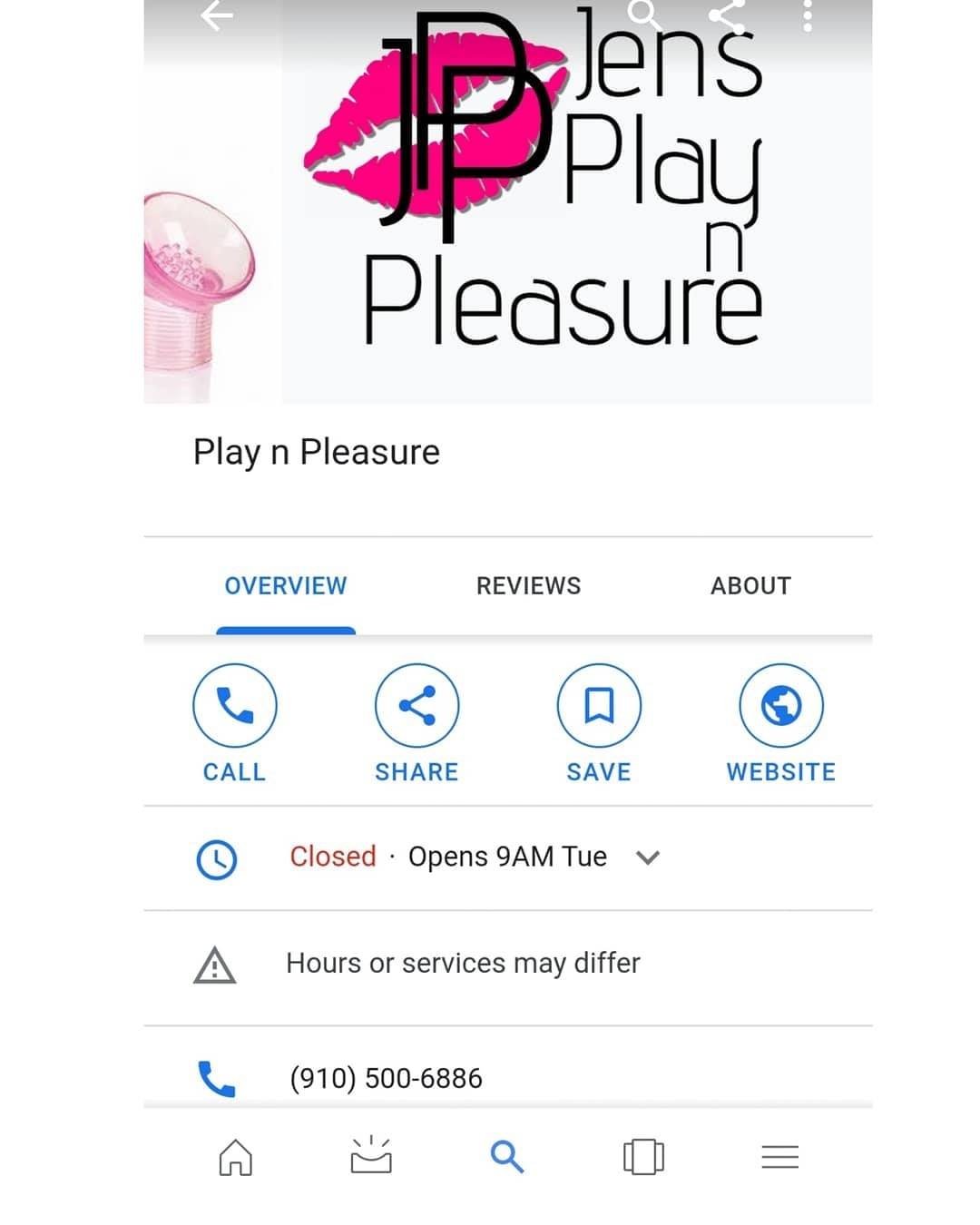Switch to the Reviews tab
Image resolution: width=980 pixels, height=1225 pixels.
pyautogui.click(x=528, y=586)
